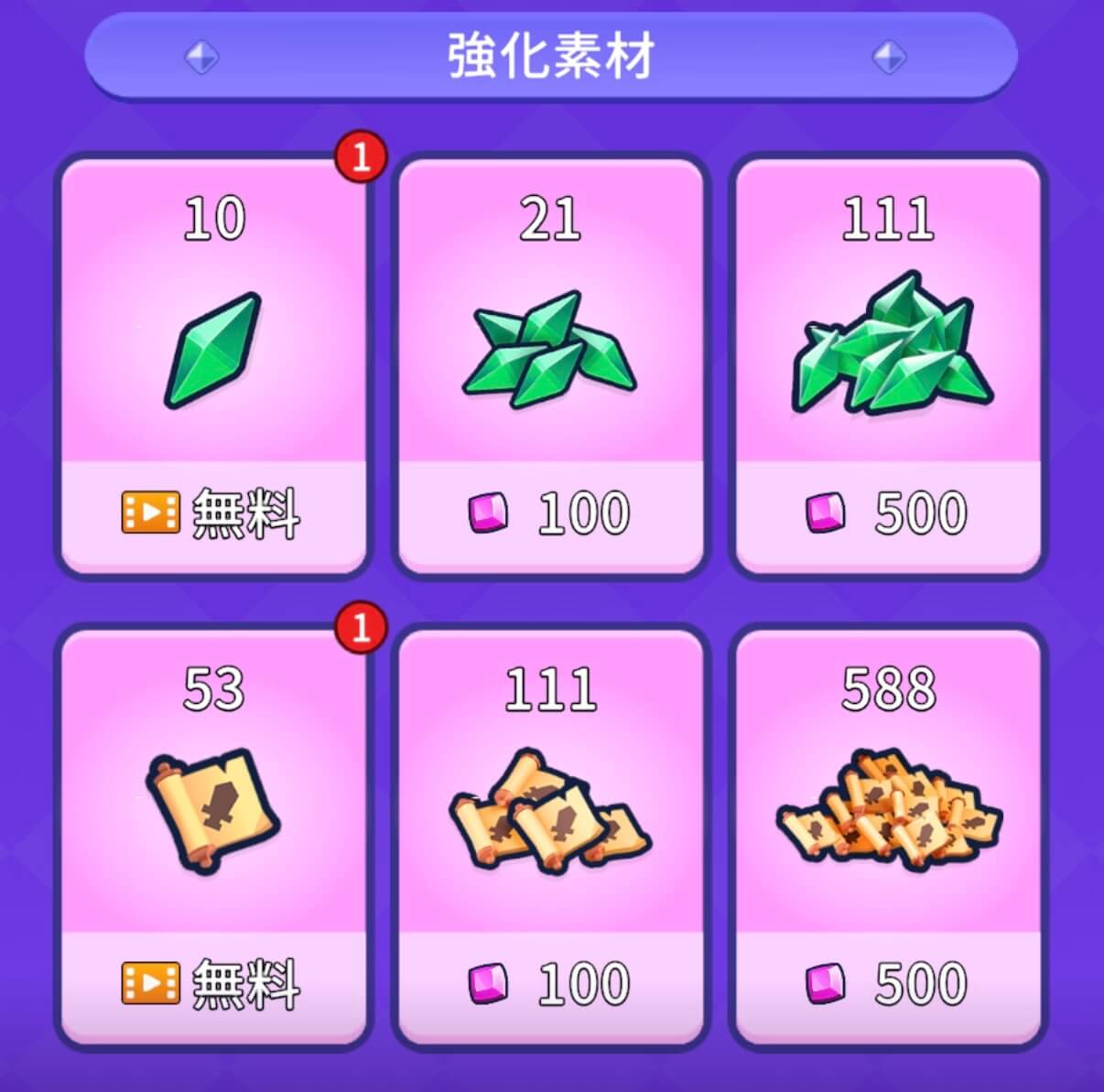Purchase 588 scrolls for 500 gems
Image resolution: width=1104 pixels, height=1092 pixels.
point(887,984)
